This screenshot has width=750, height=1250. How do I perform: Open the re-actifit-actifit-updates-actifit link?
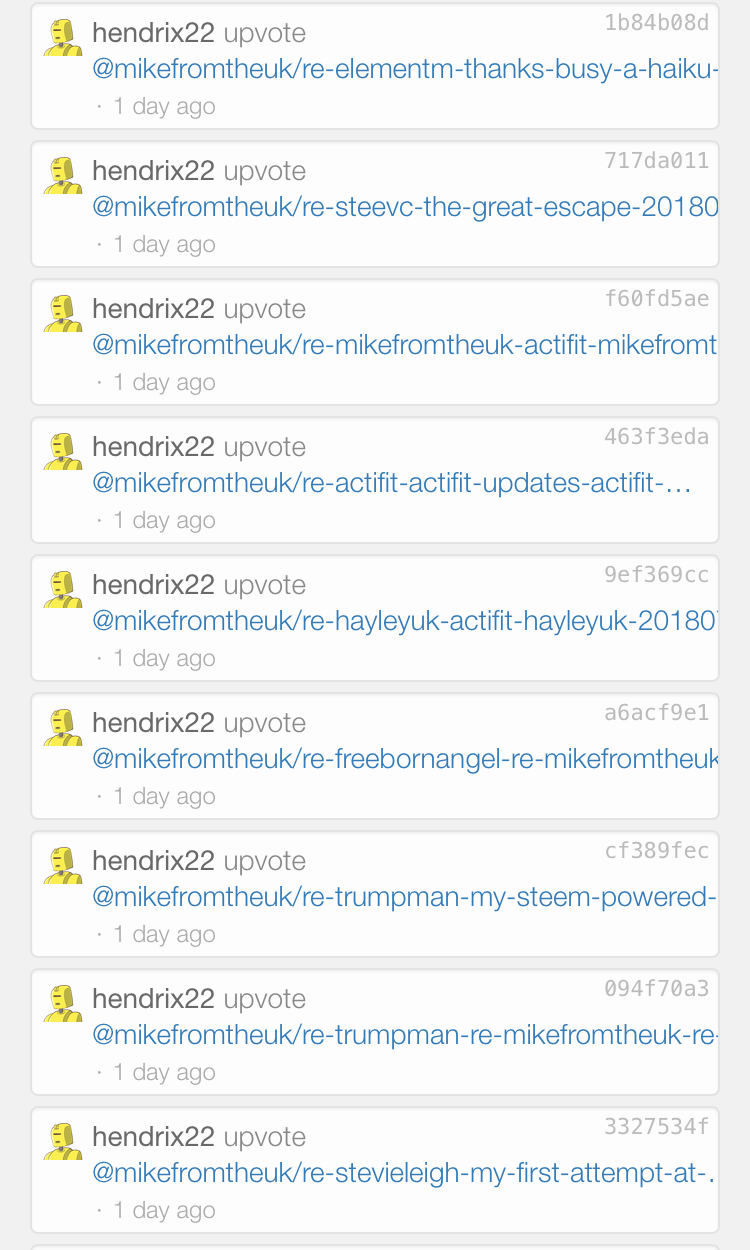point(391,484)
